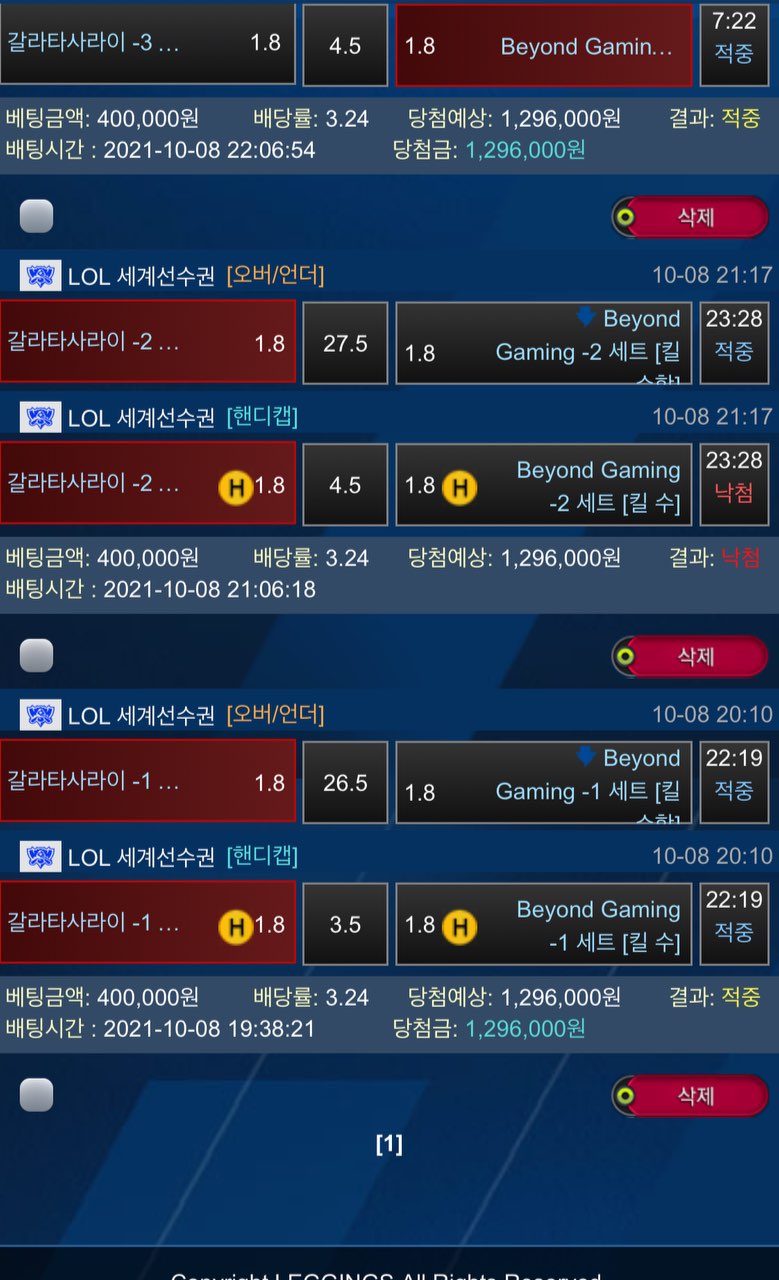Screen dimensions: 779x1280
Task: Tick the checkbox under the 21:06:18 bet
Action: tap(36, 656)
